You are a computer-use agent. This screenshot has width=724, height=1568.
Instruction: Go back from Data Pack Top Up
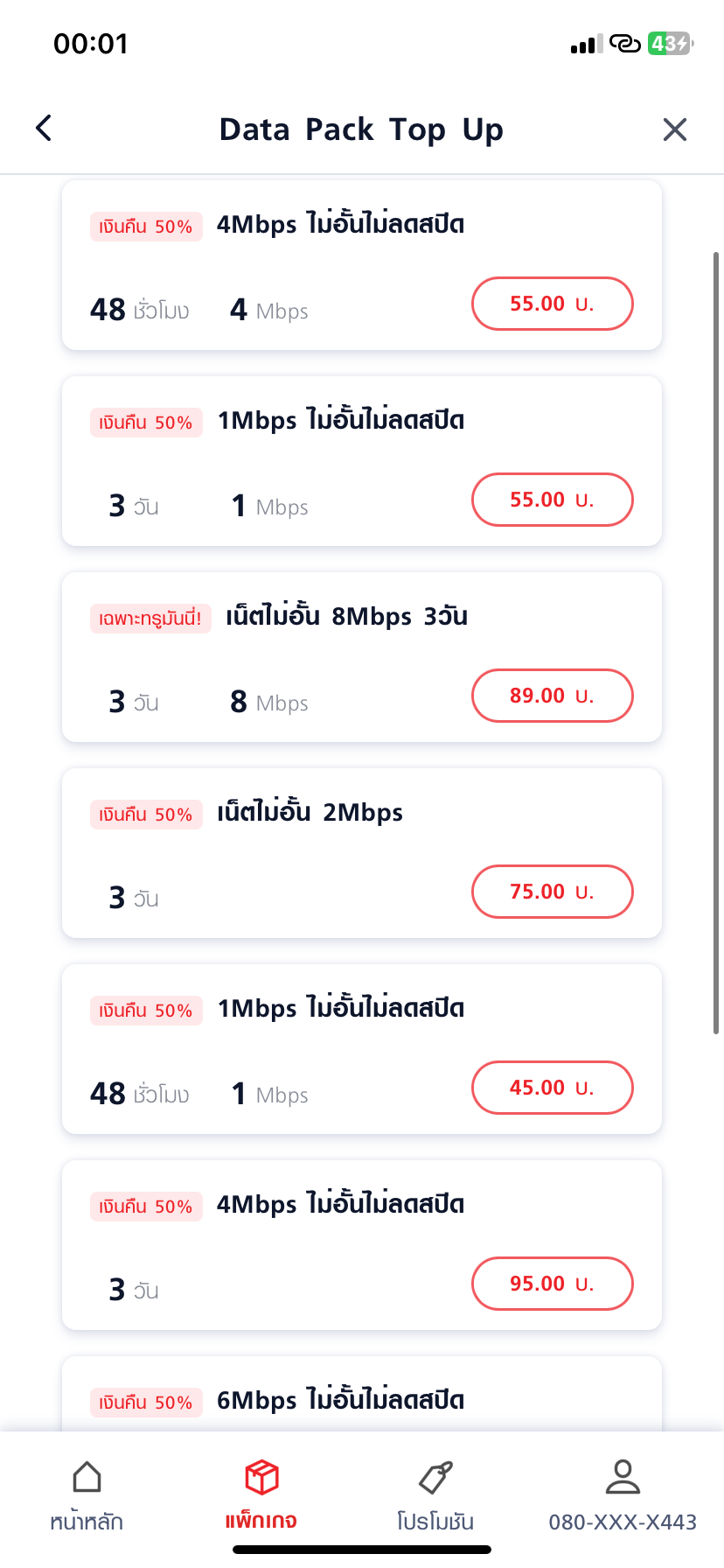pyautogui.click(x=44, y=129)
